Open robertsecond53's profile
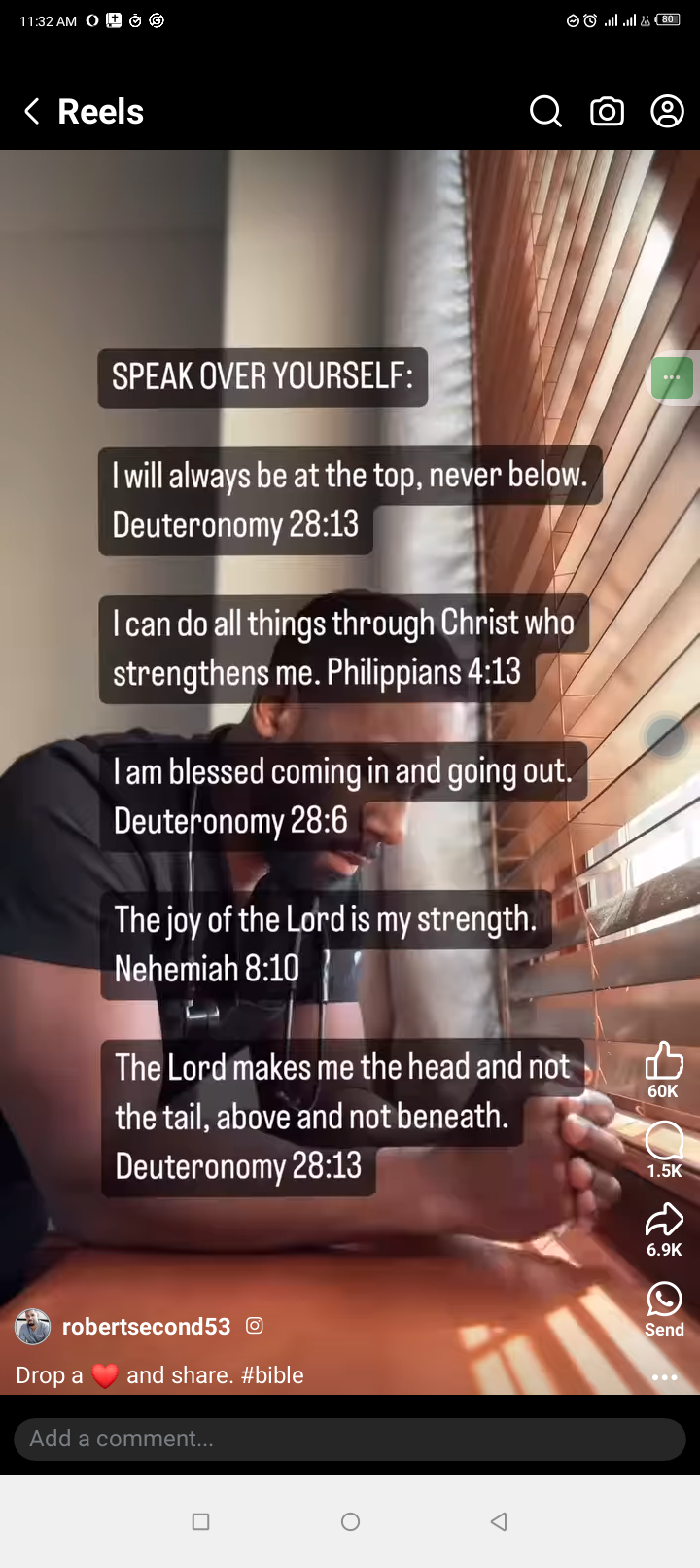Image resolution: width=700 pixels, height=1568 pixels. point(146,1327)
